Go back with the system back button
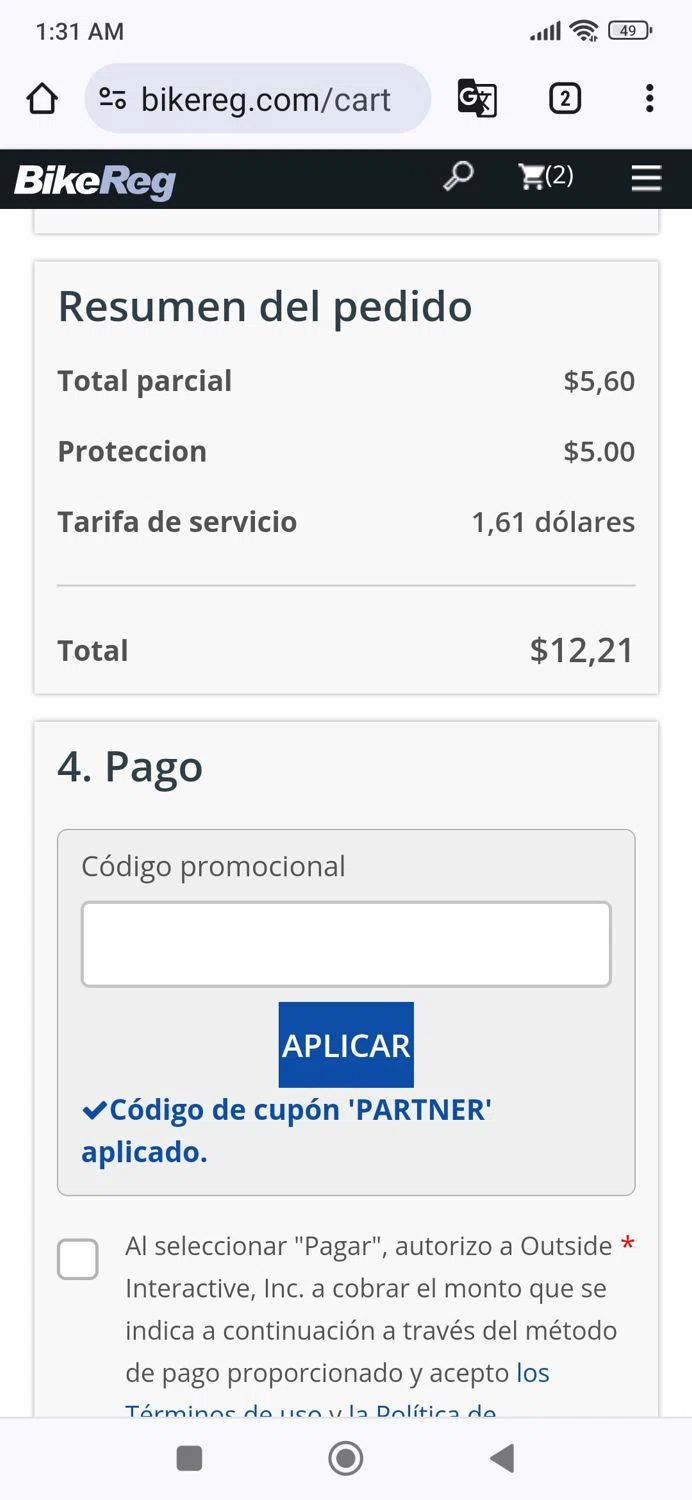 pyautogui.click(x=502, y=1459)
